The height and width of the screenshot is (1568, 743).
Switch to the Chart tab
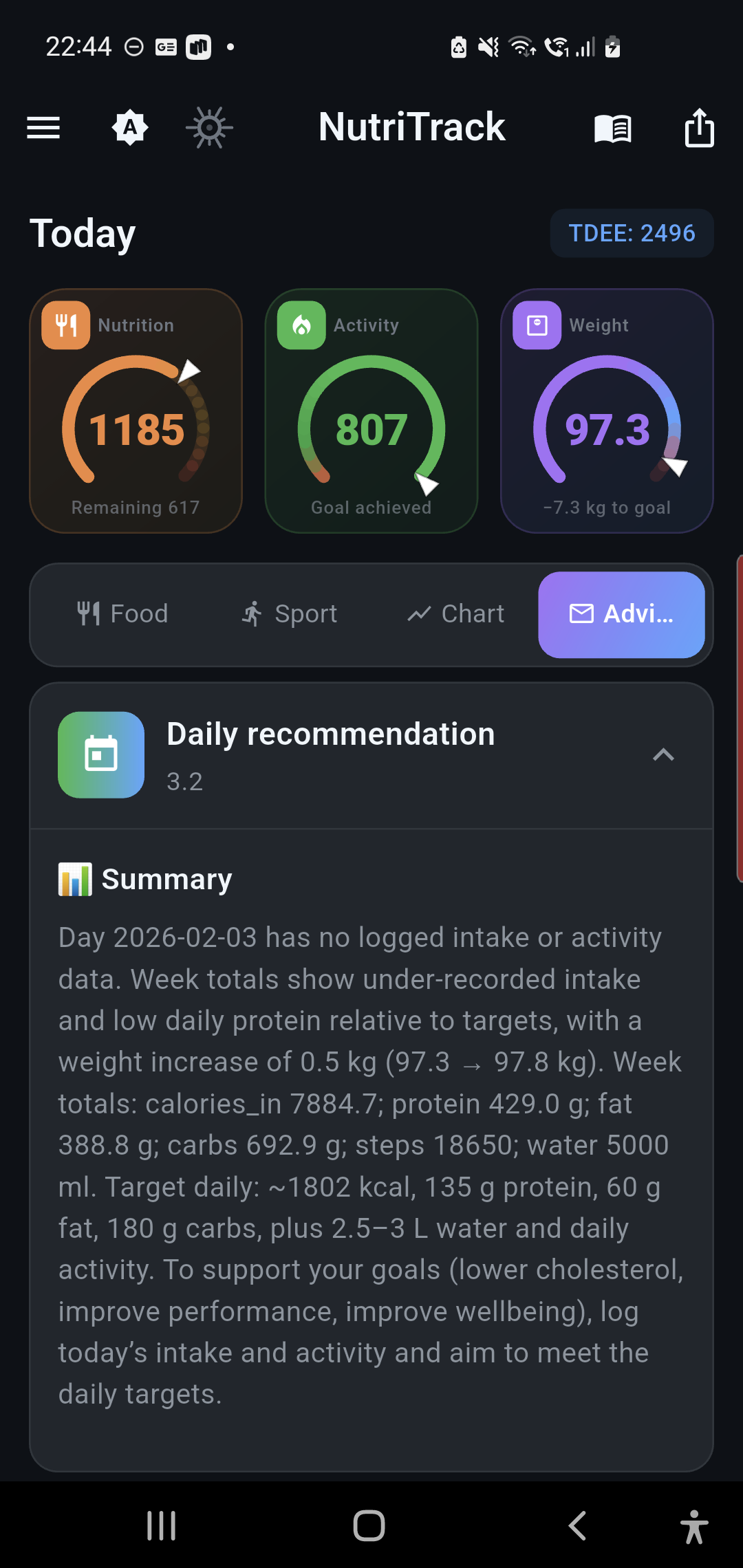(x=455, y=613)
